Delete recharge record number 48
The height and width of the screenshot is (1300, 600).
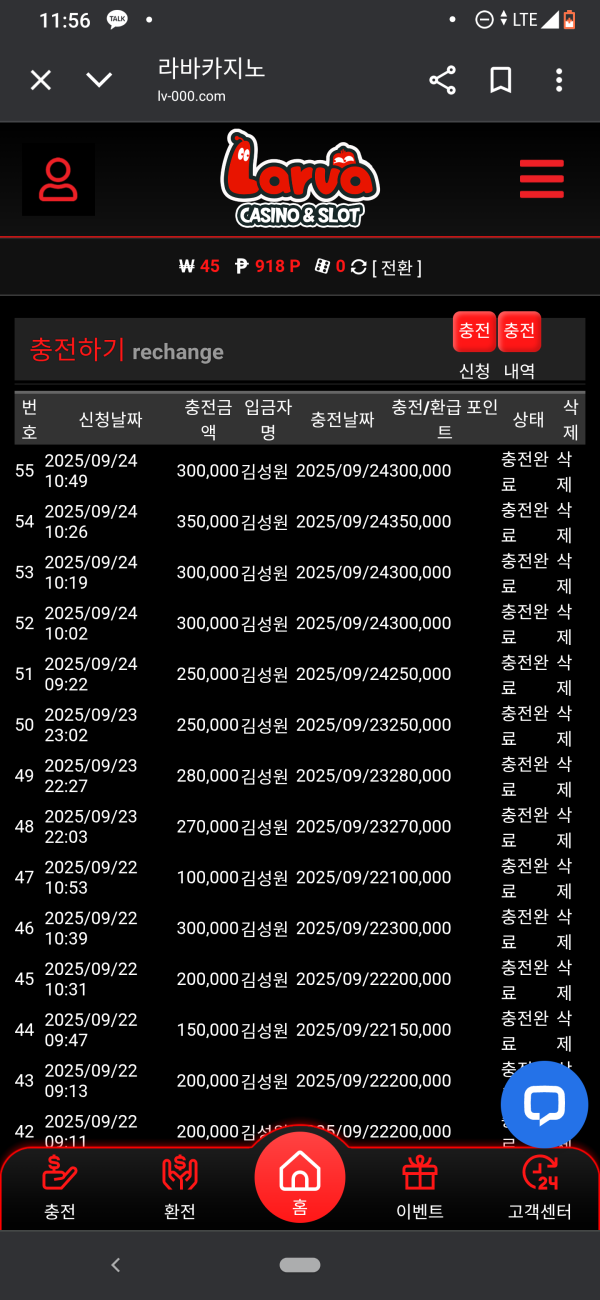point(565,827)
